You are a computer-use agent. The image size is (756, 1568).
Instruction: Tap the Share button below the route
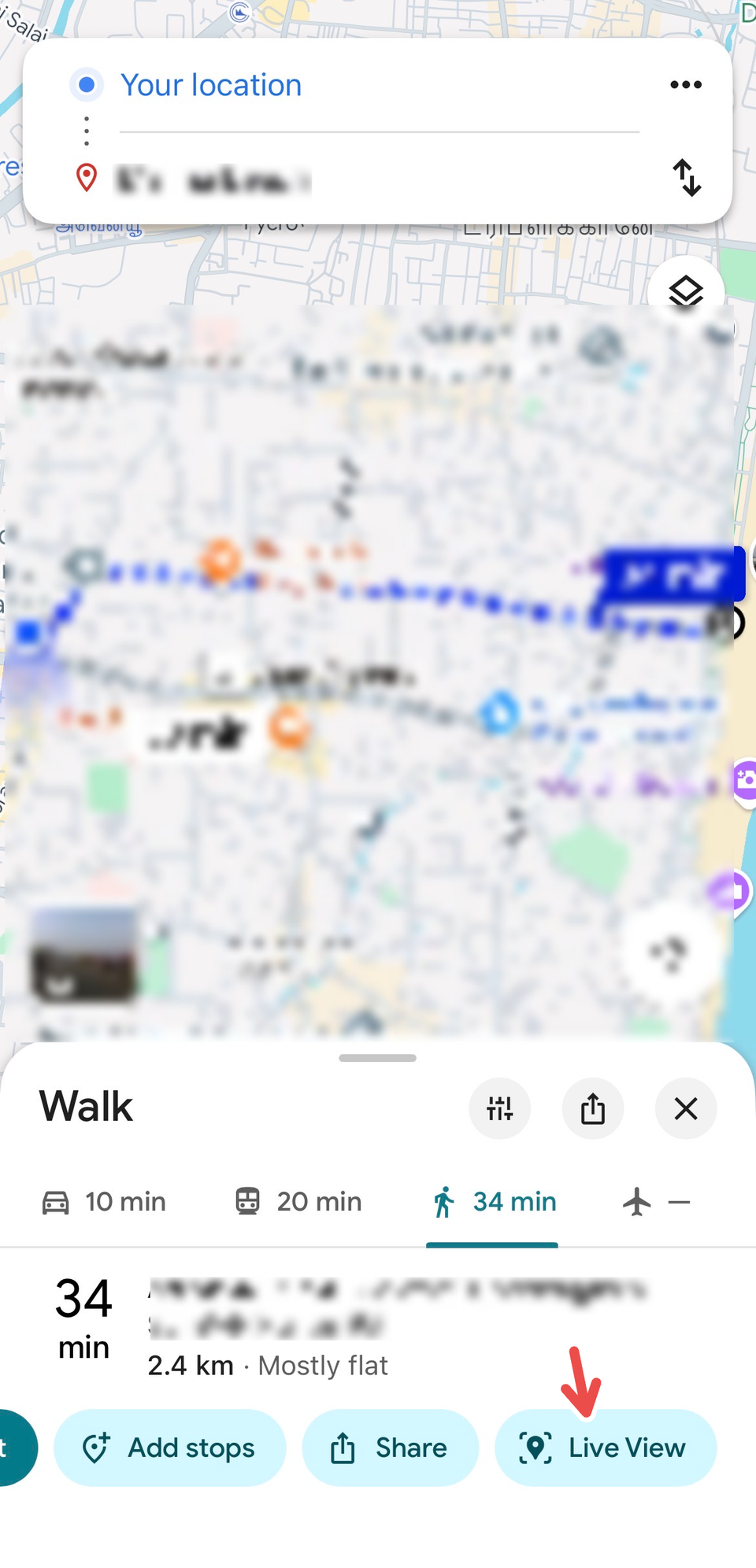point(390,1448)
